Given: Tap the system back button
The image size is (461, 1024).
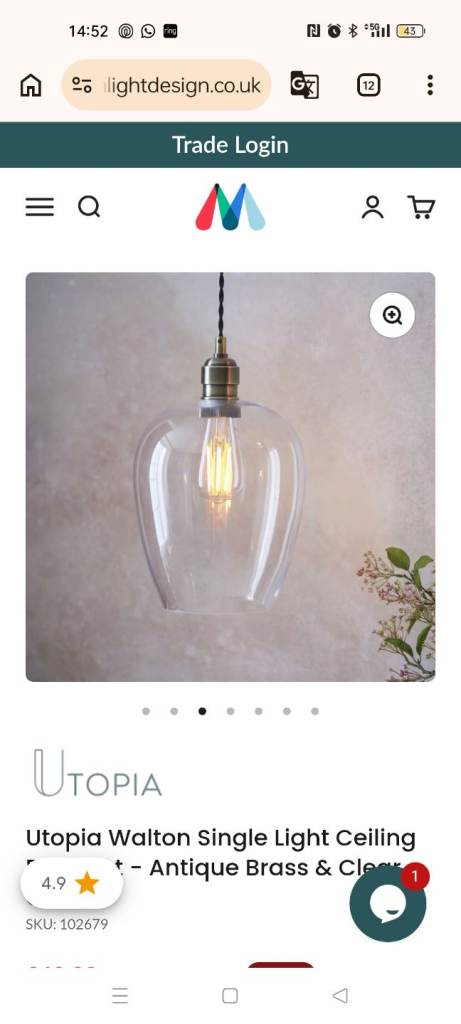Looking at the screenshot, I should [340, 995].
